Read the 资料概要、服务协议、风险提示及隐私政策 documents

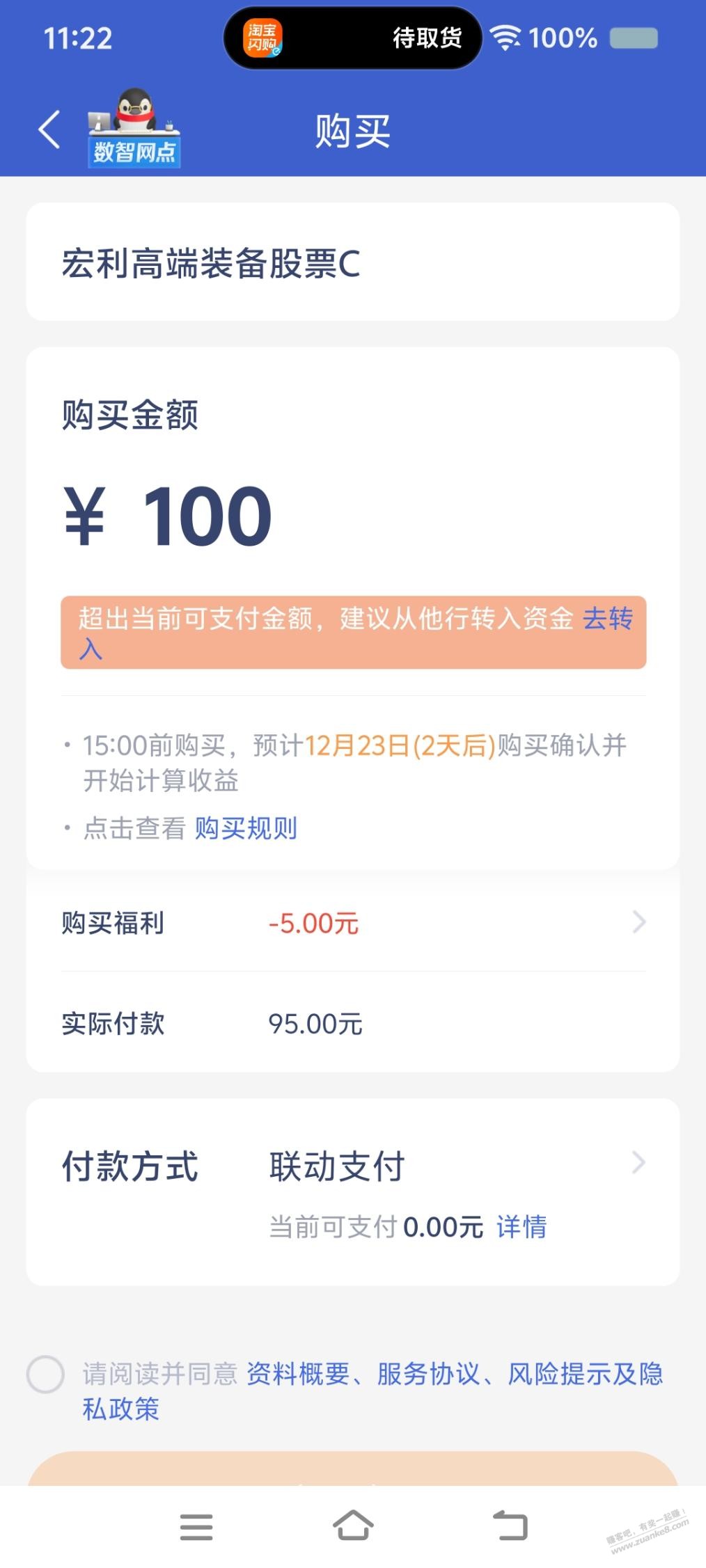click(x=454, y=1375)
